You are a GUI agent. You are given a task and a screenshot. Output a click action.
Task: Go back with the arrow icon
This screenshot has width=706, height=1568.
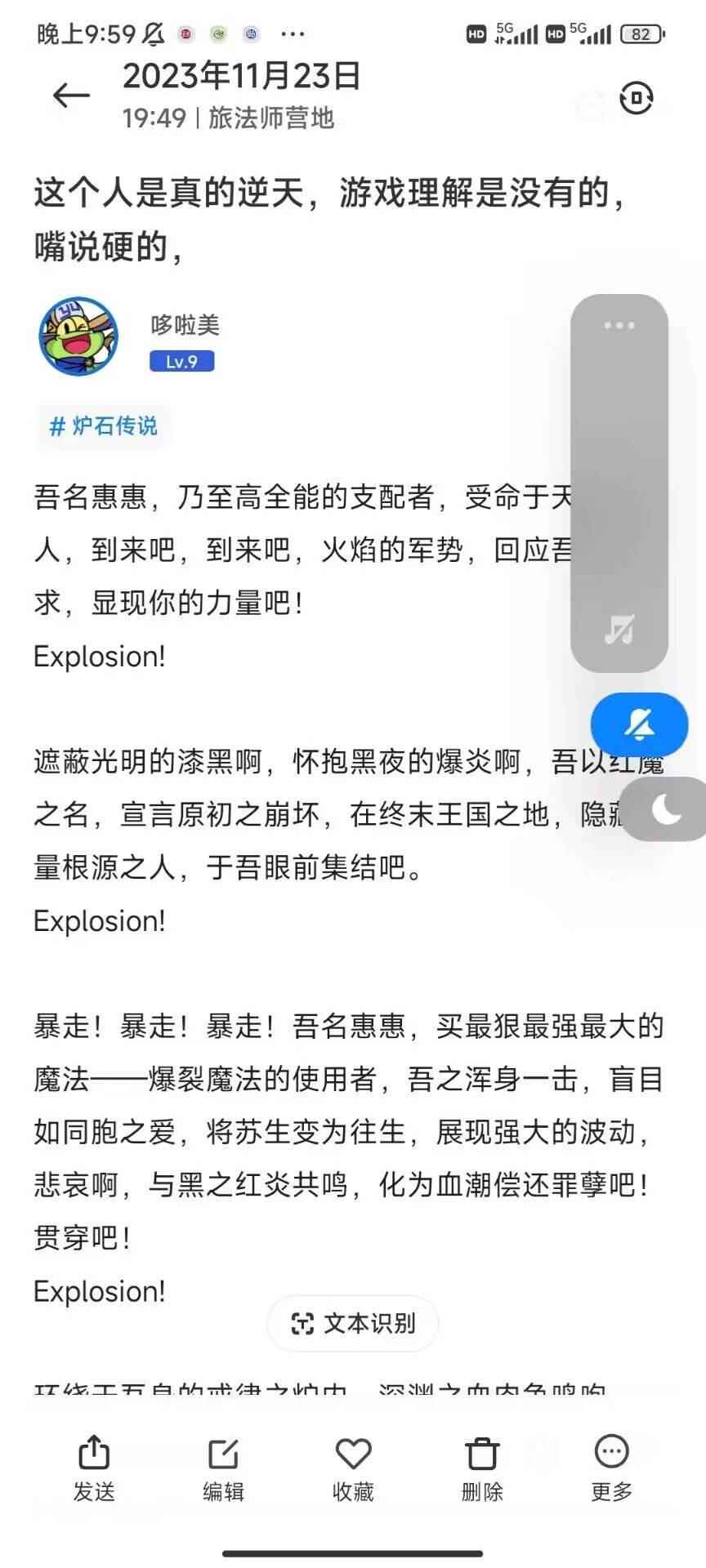(x=71, y=96)
